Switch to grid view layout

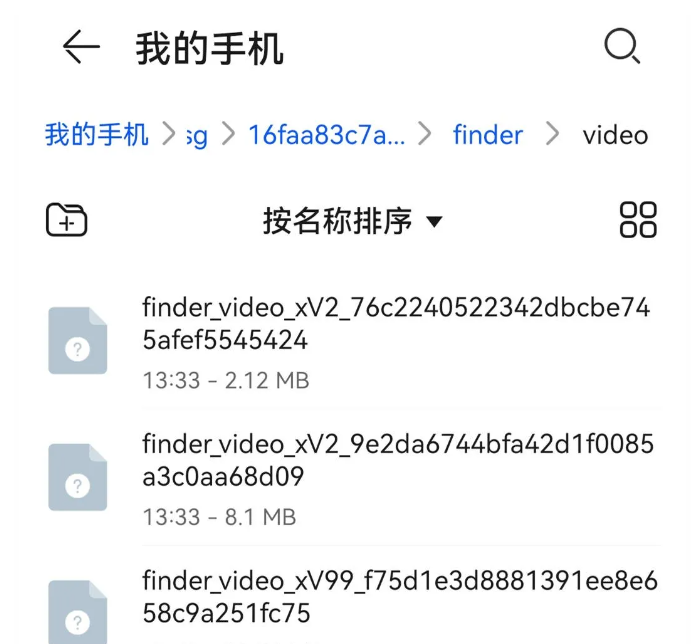pos(638,220)
